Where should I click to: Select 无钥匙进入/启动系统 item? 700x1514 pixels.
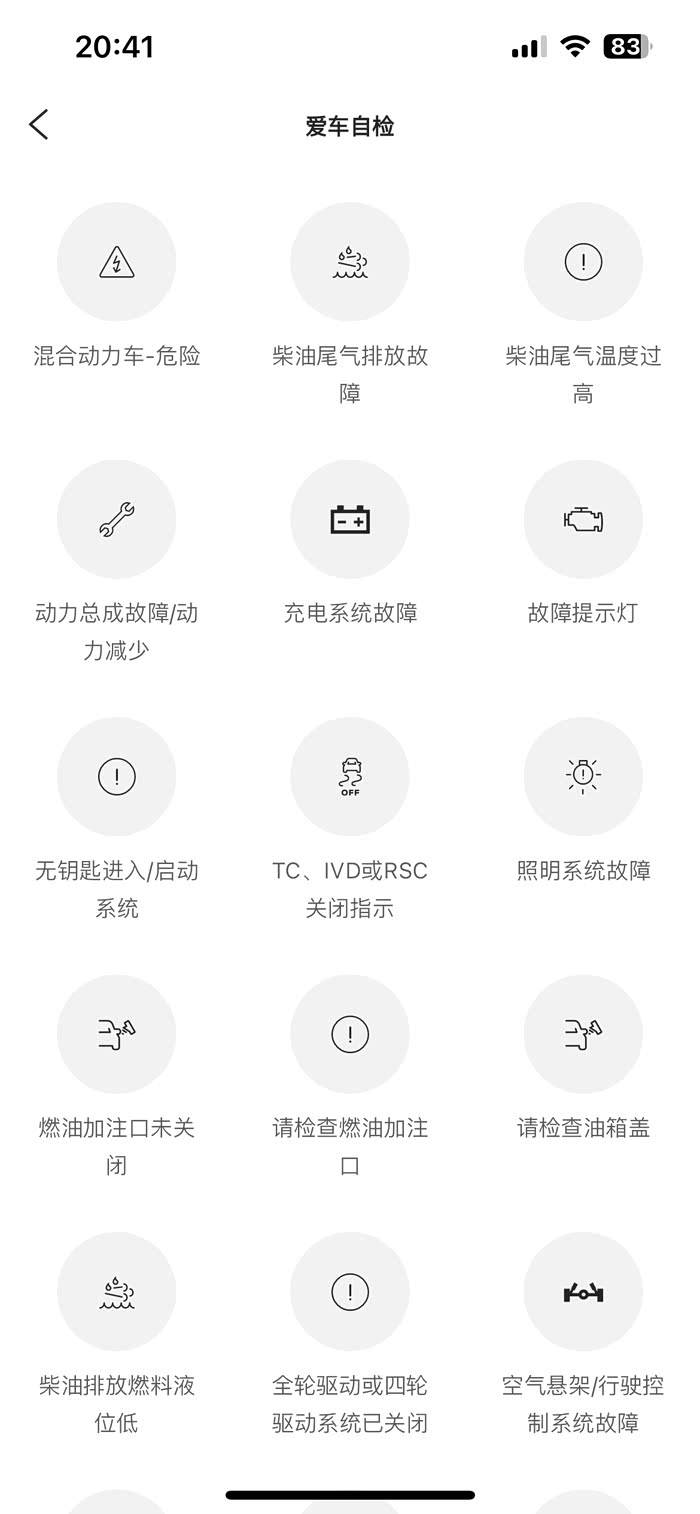tap(116, 777)
